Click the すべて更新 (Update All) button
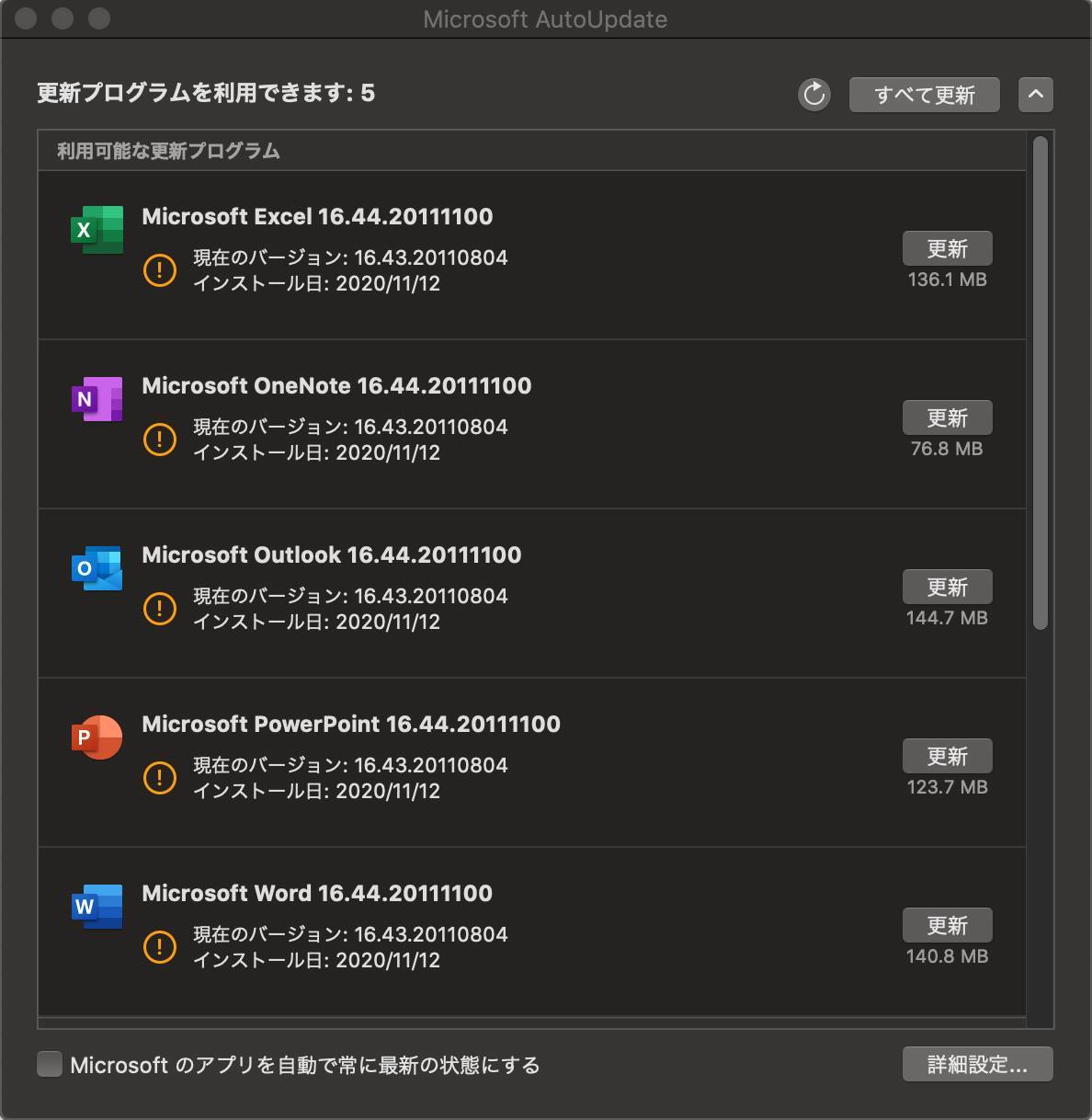This screenshot has height=1120, width=1092. point(924,95)
